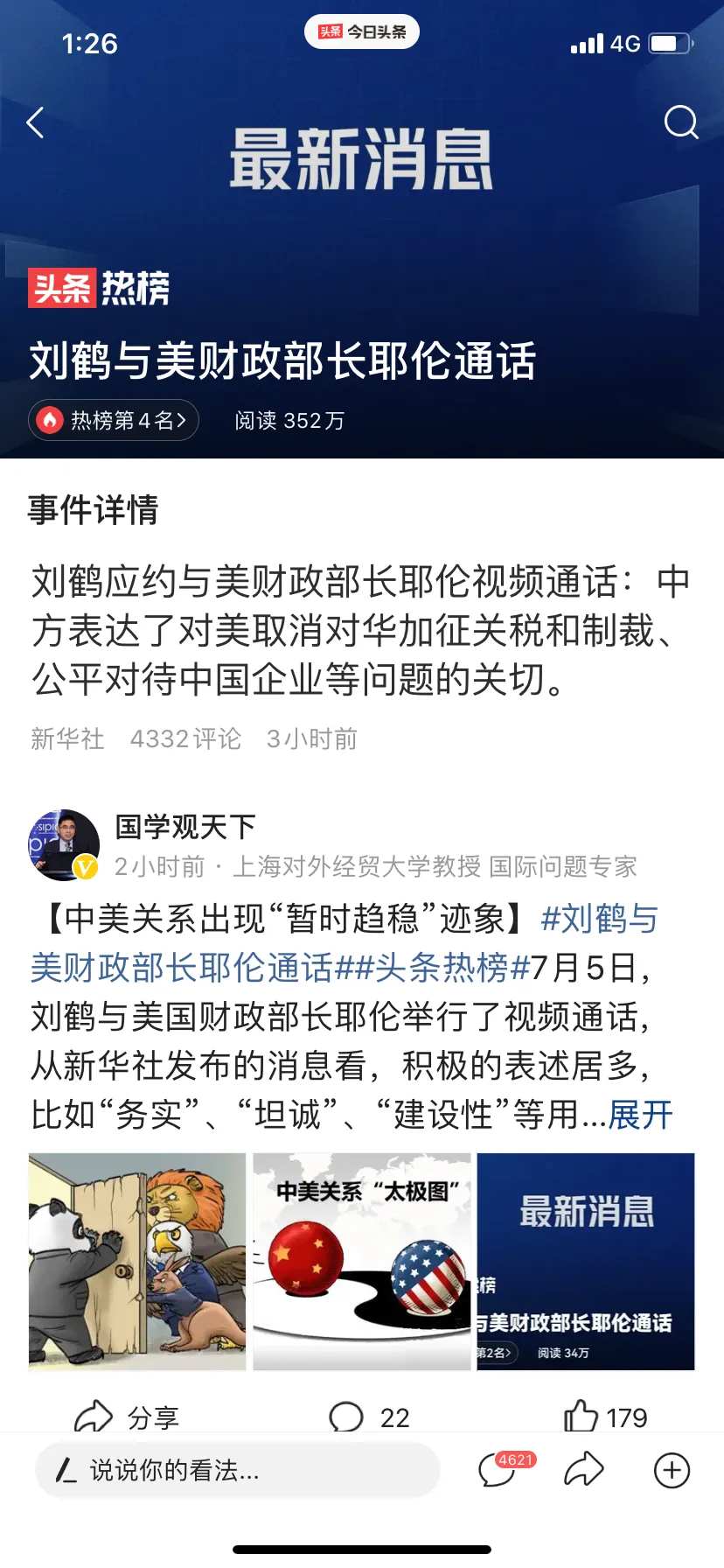View the 中美关系 太极图 image
The image size is (724, 1568).
click(x=362, y=1262)
